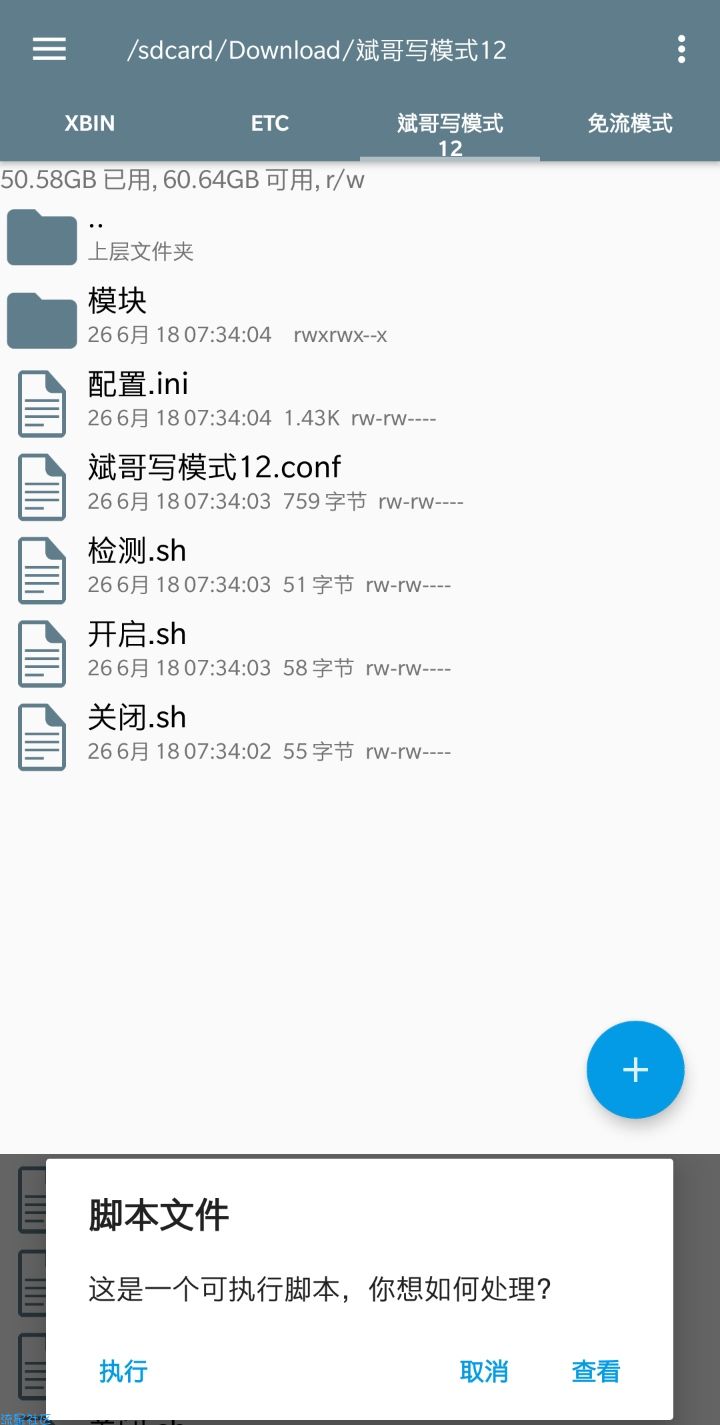Open the 模块 folder
Screen dimensions: 720x1425
[x=360, y=318]
